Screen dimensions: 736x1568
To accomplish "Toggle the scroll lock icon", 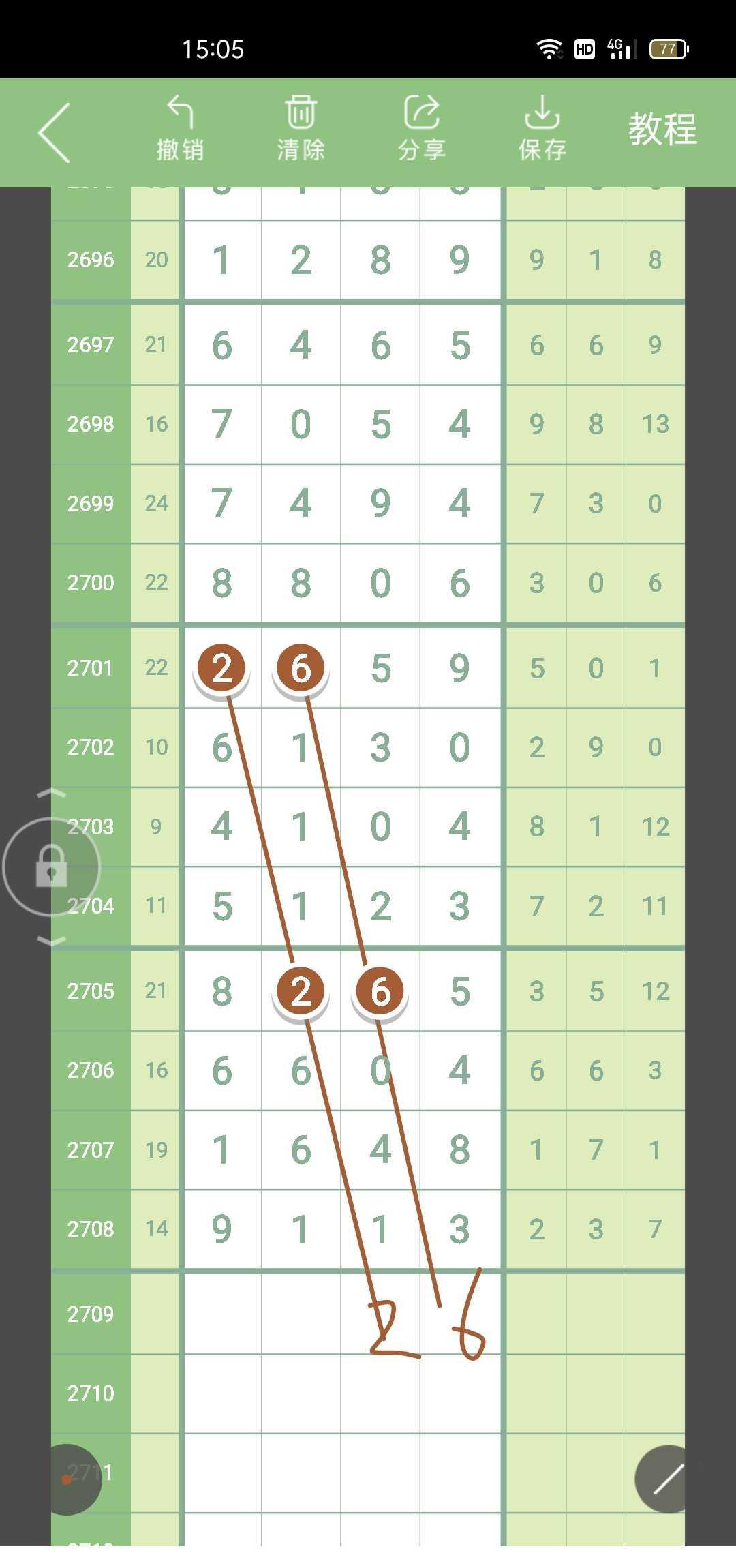I will point(52,866).
